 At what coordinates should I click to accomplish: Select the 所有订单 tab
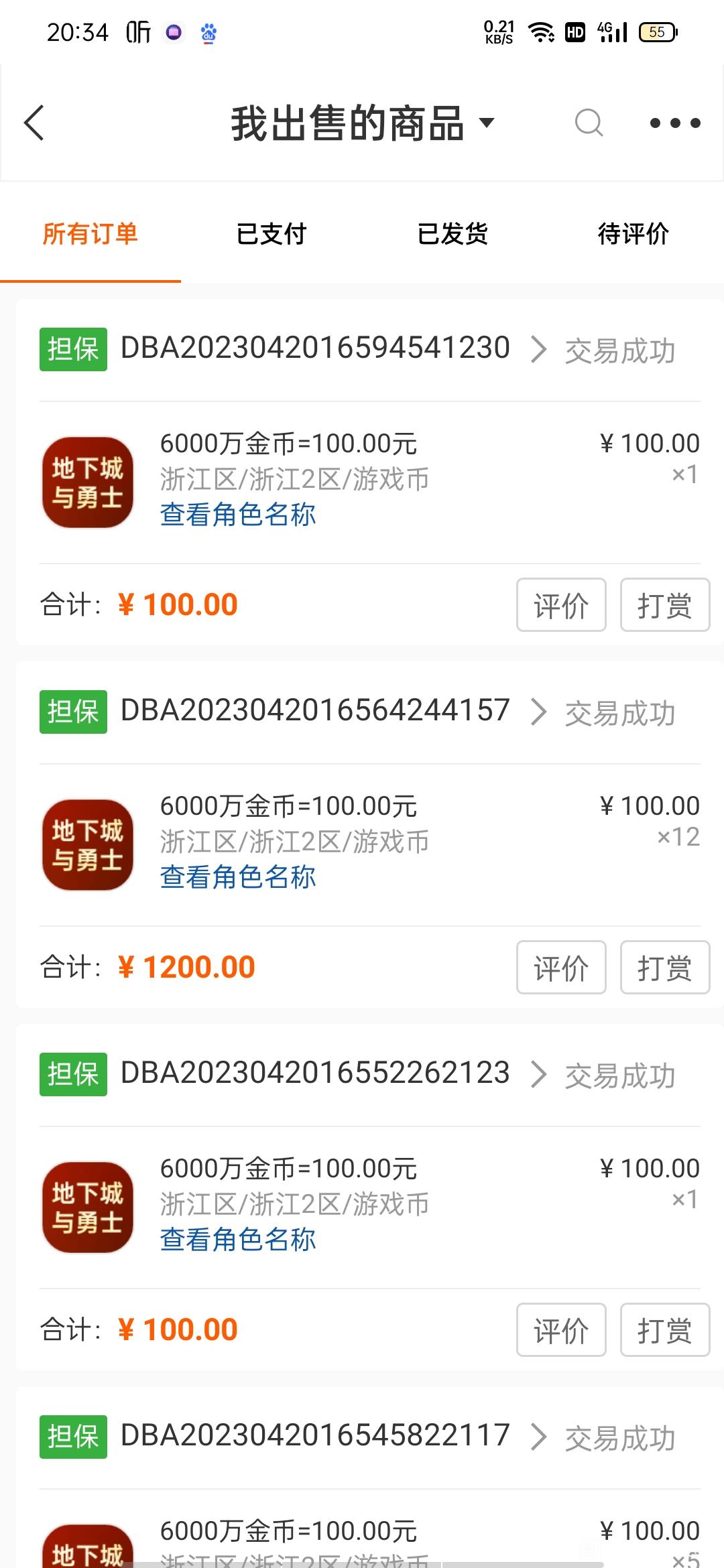tap(90, 234)
